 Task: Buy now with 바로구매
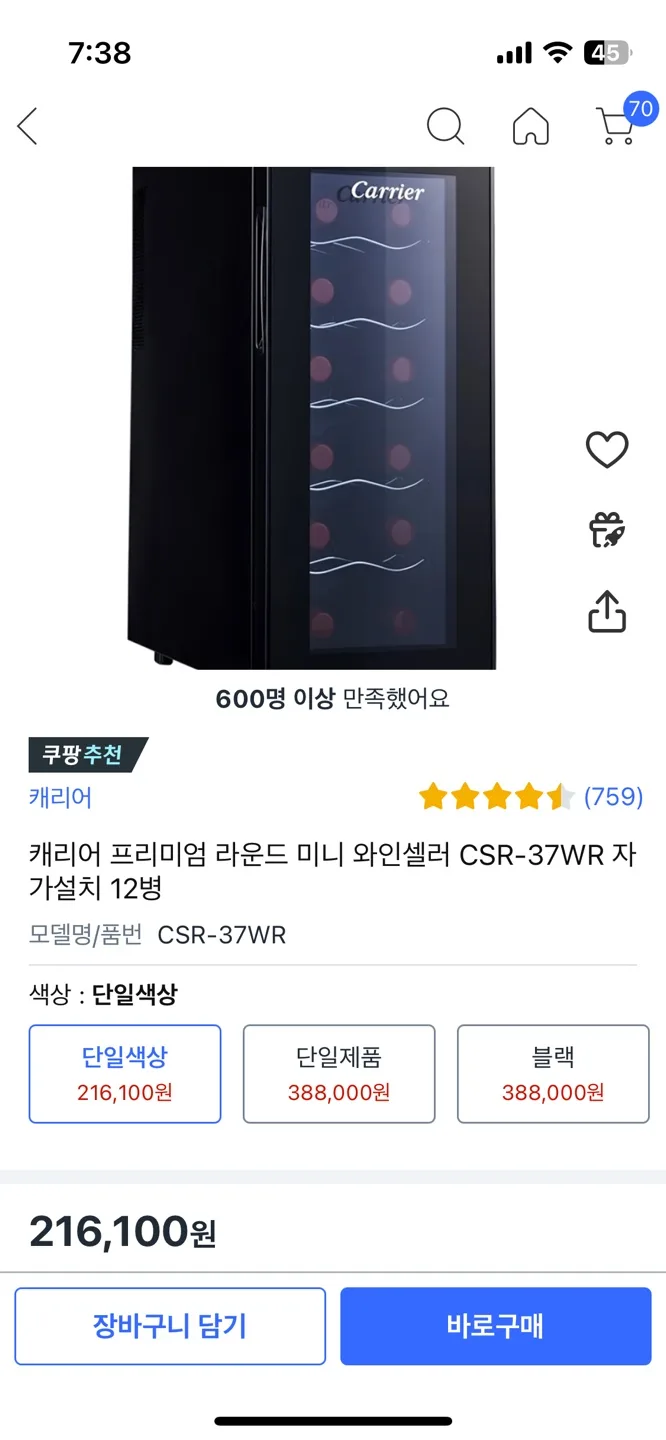[495, 1326]
